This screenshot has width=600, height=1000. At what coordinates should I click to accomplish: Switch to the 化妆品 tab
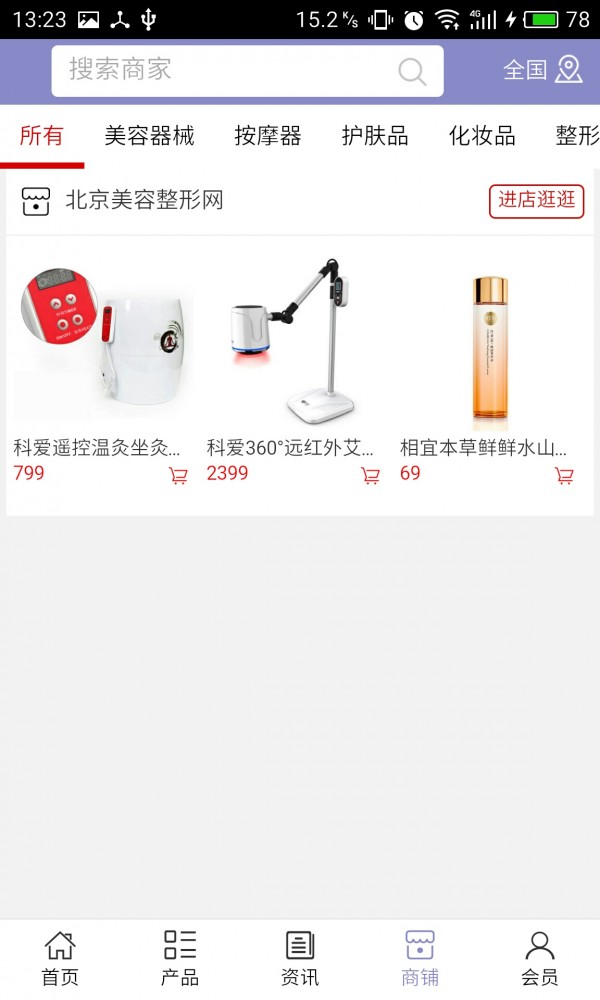coord(482,137)
